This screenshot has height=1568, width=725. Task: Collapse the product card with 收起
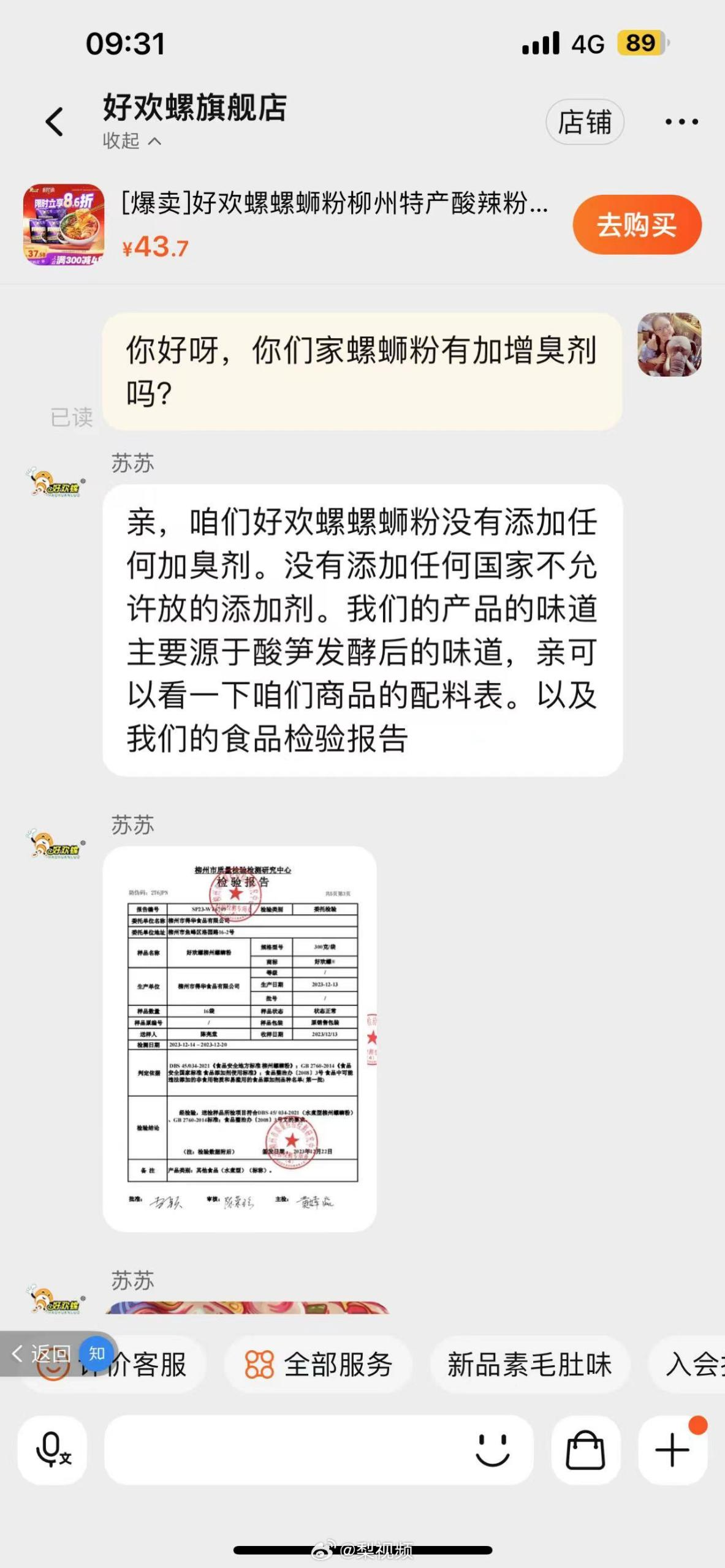tap(131, 141)
